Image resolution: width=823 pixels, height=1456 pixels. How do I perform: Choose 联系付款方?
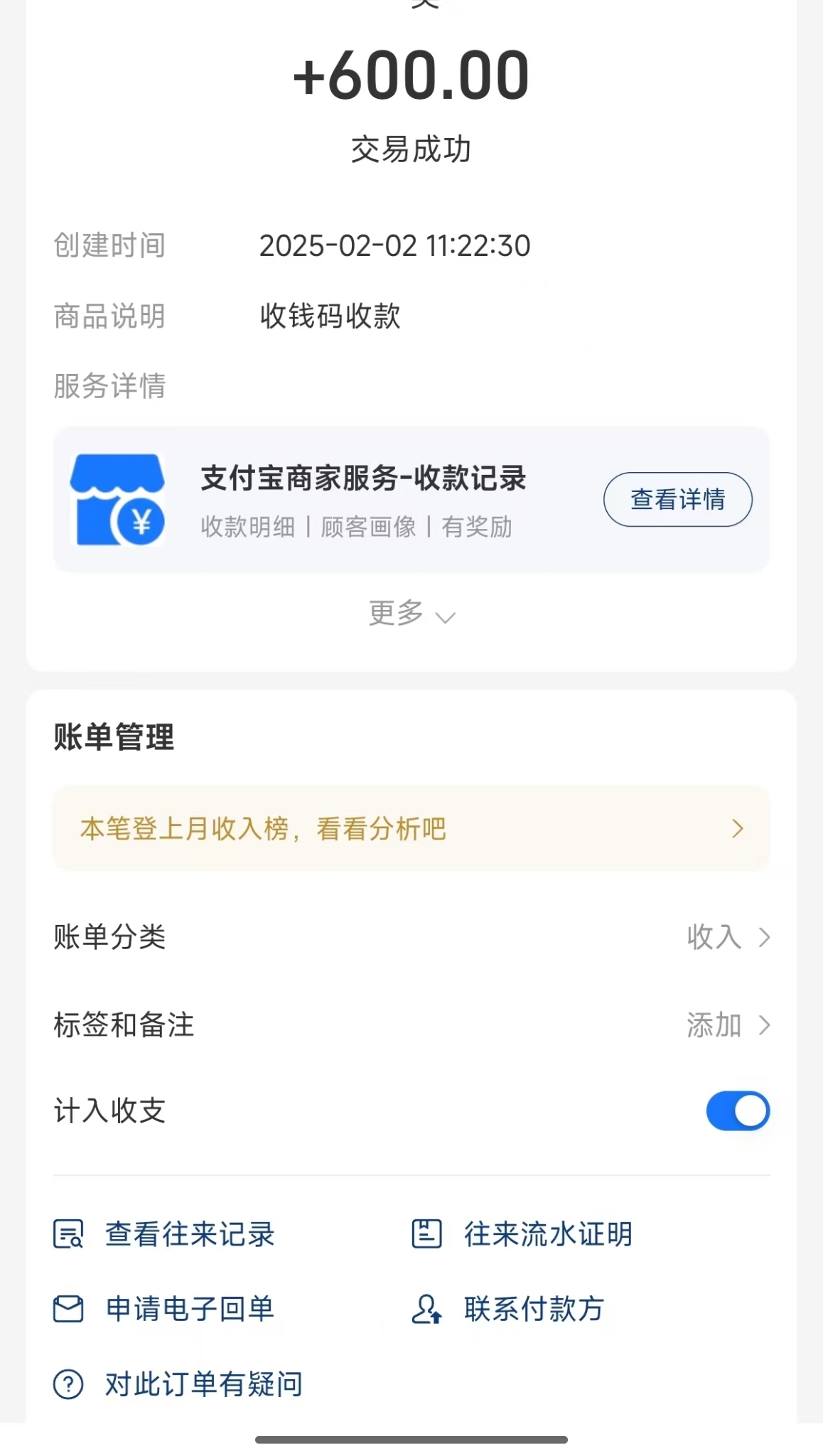509,1309
